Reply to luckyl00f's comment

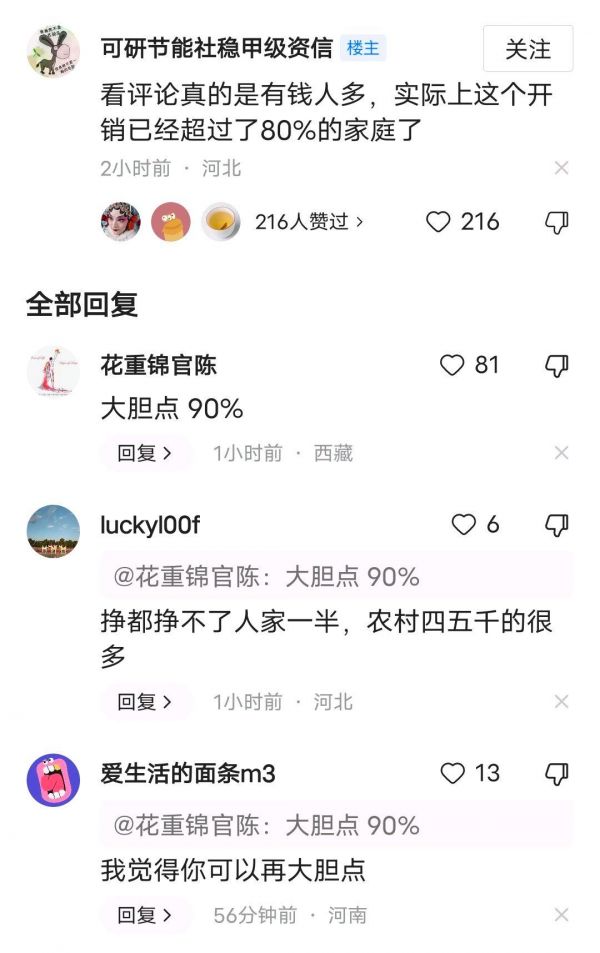[x=145, y=702]
